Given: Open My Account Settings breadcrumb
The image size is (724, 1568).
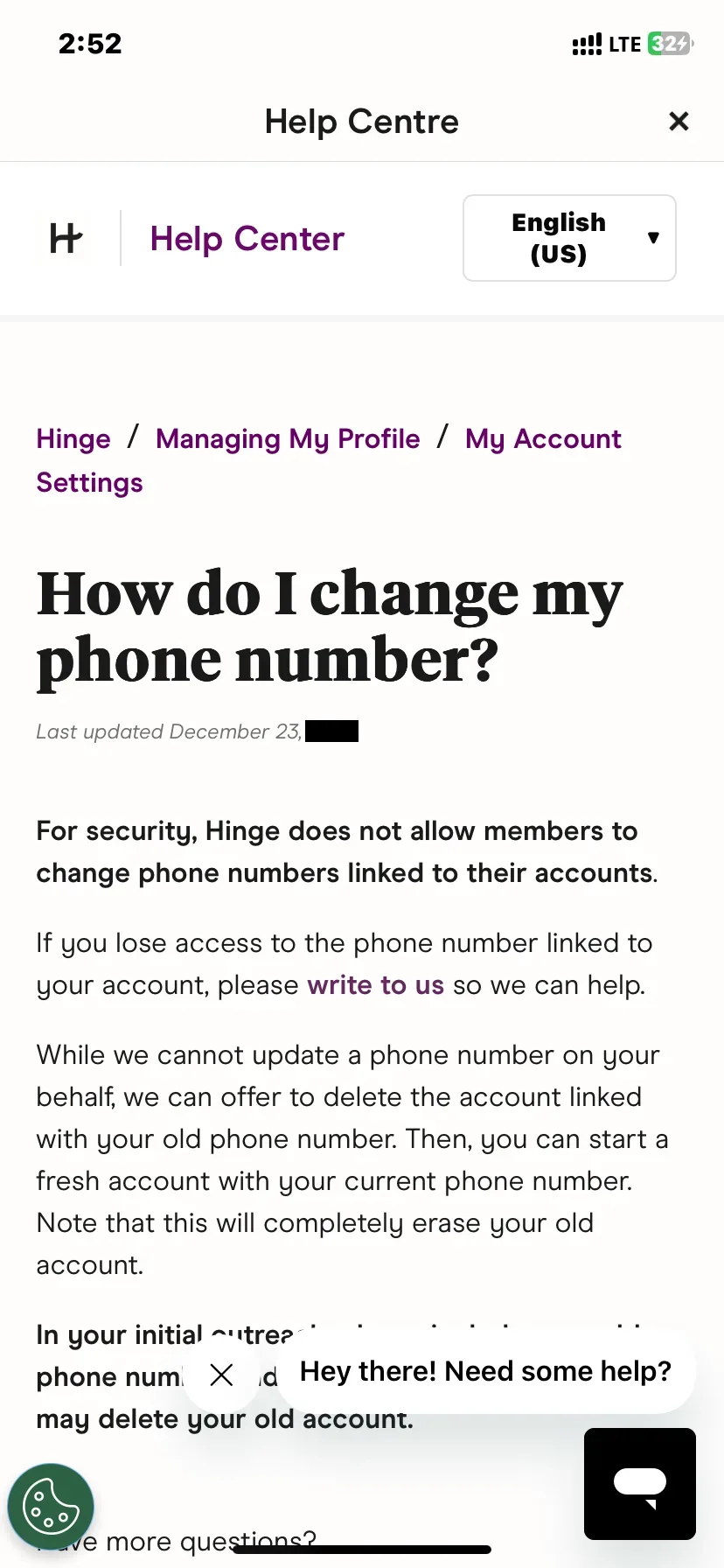Looking at the screenshot, I should coord(544,438).
